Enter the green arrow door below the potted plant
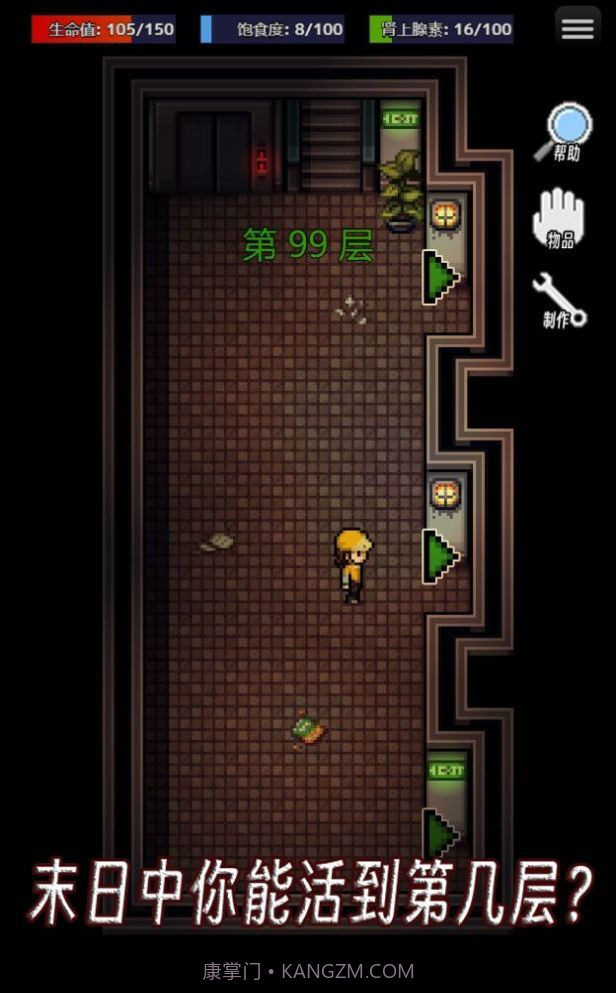 click(441, 277)
